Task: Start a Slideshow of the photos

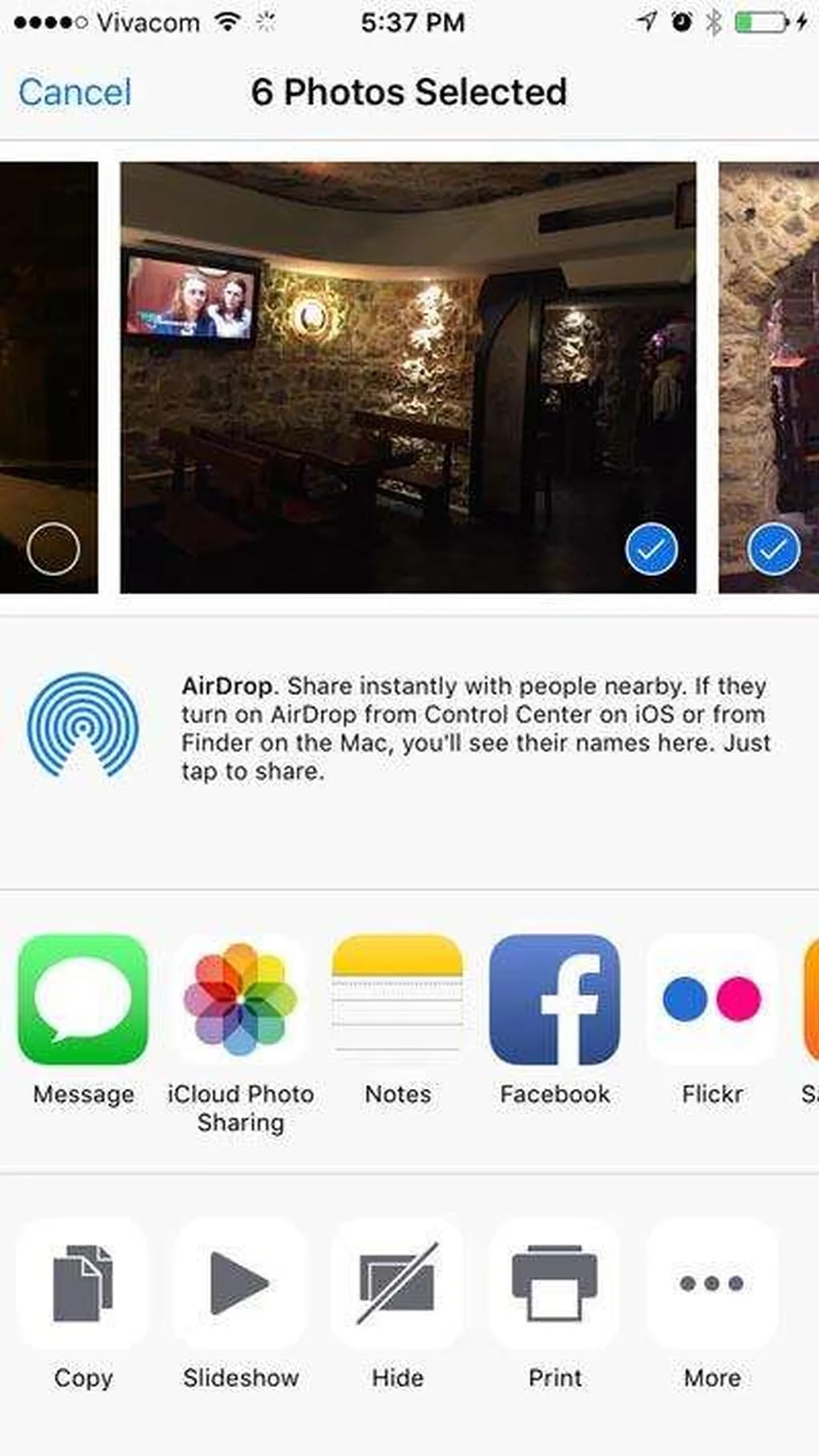Action: [240, 1283]
